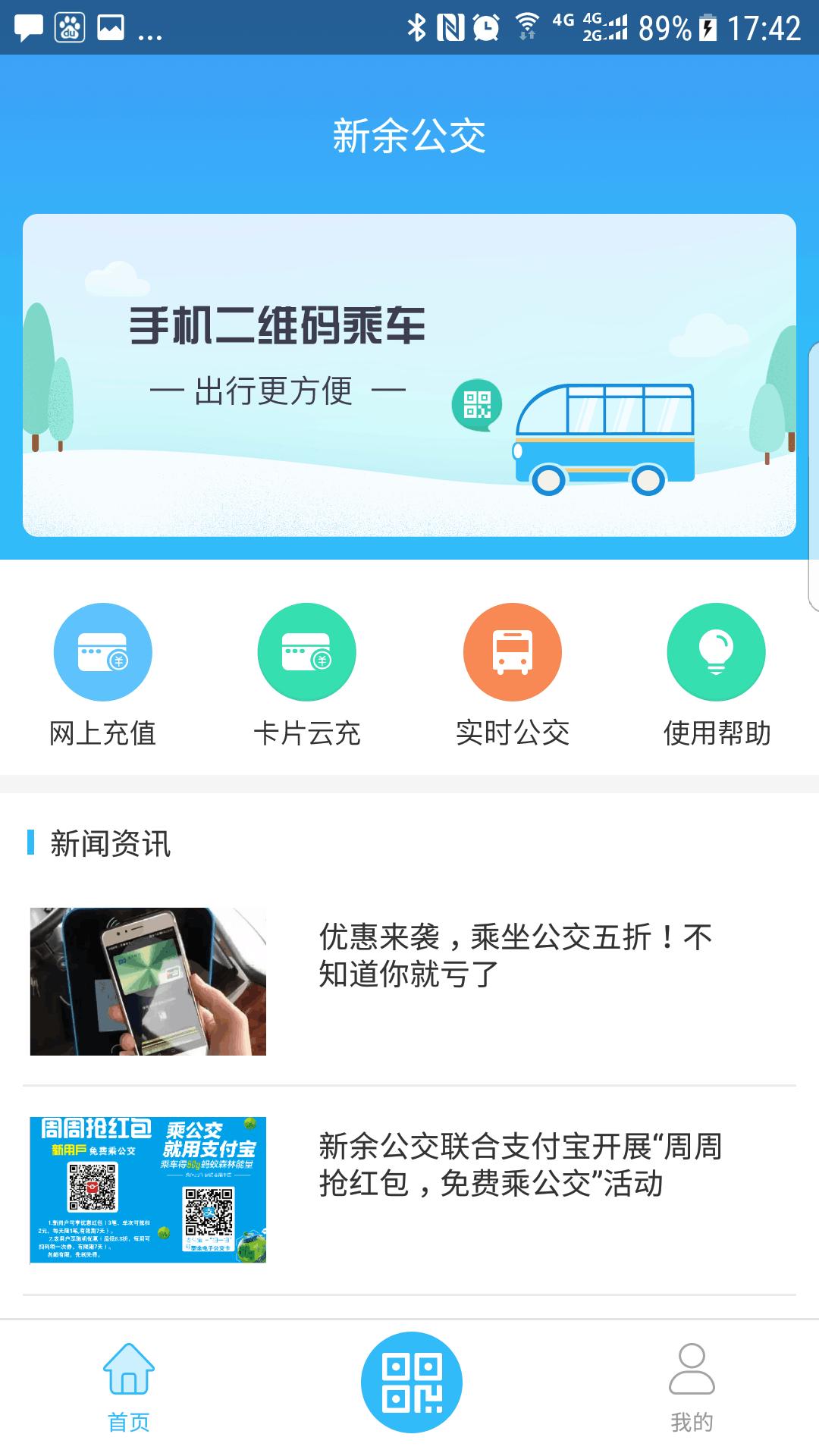
Task: Open the 手机二维码乘车 promotional banner
Action: (409, 375)
